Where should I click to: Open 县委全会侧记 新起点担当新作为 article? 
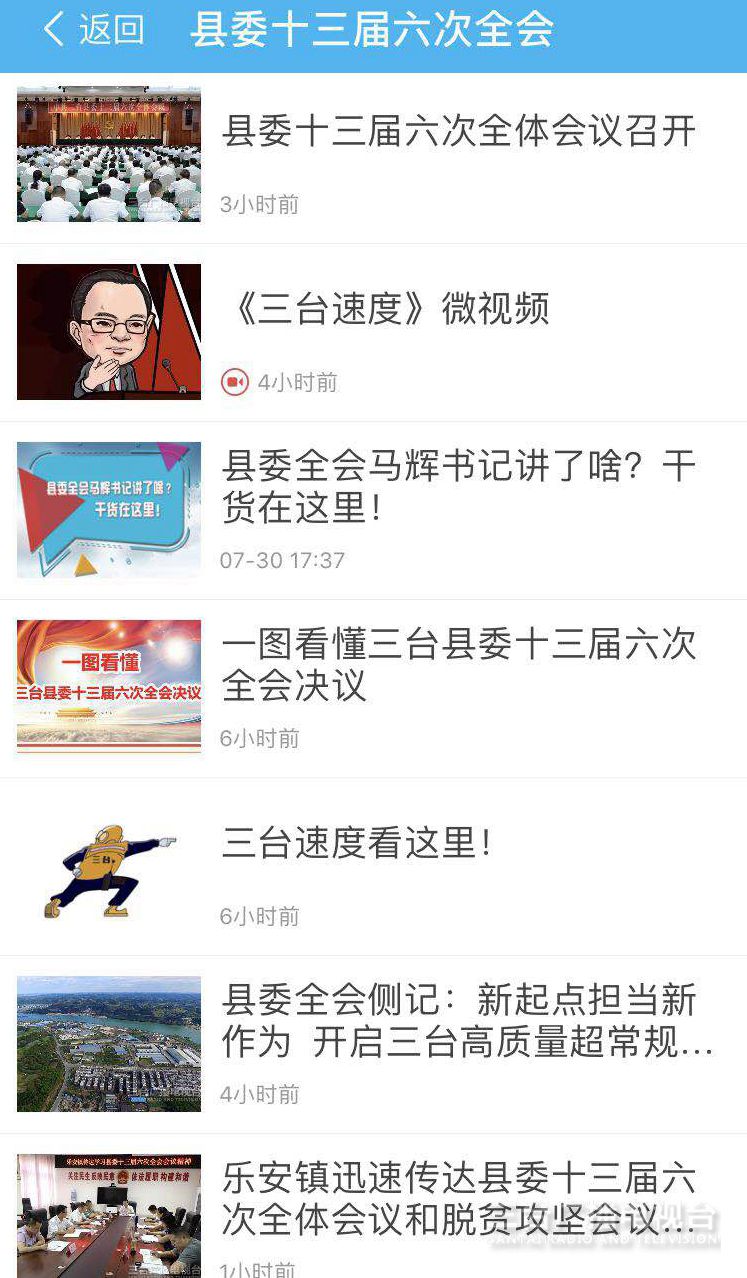pyautogui.click(x=373, y=1044)
